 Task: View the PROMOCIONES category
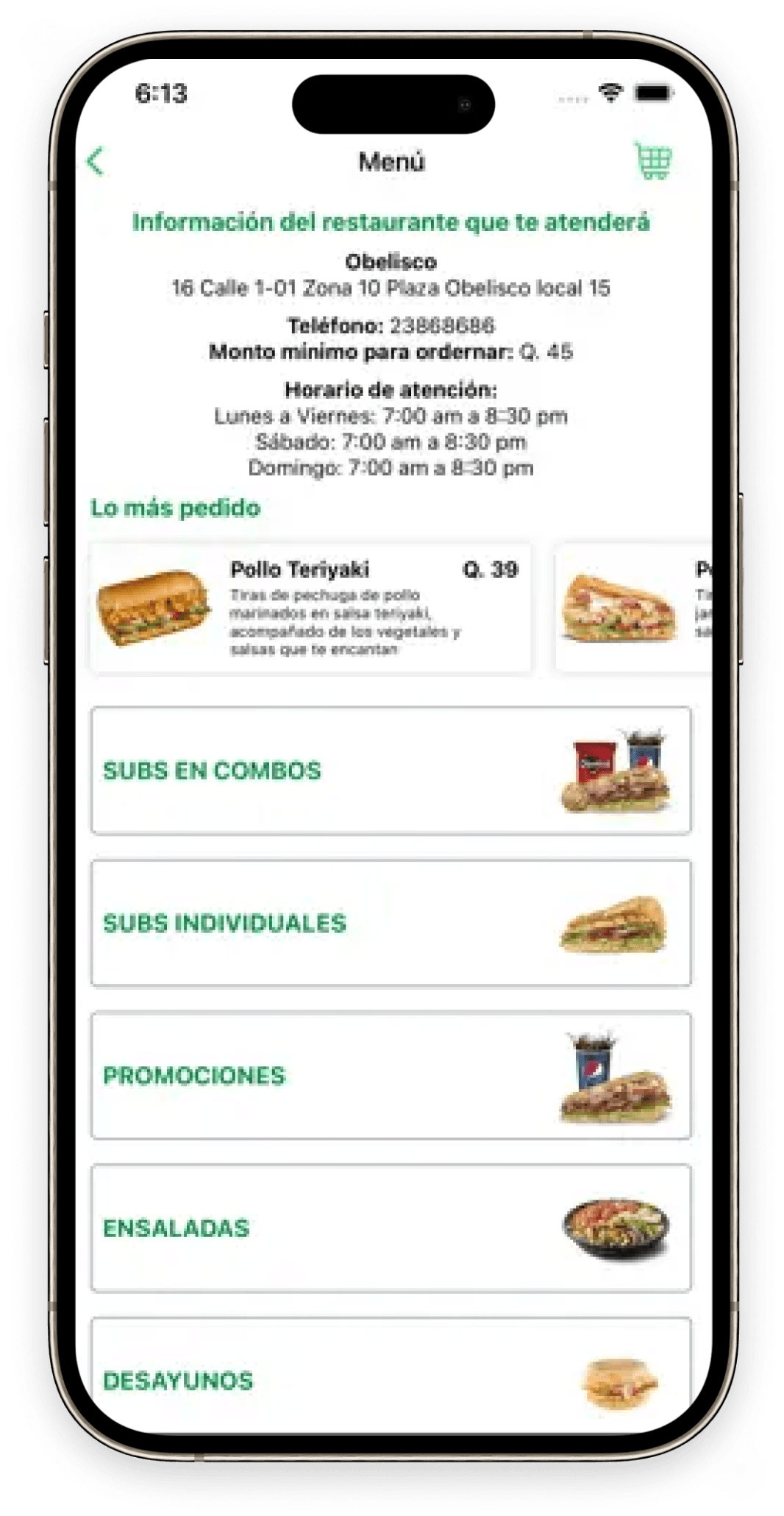tap(391, 1075)
